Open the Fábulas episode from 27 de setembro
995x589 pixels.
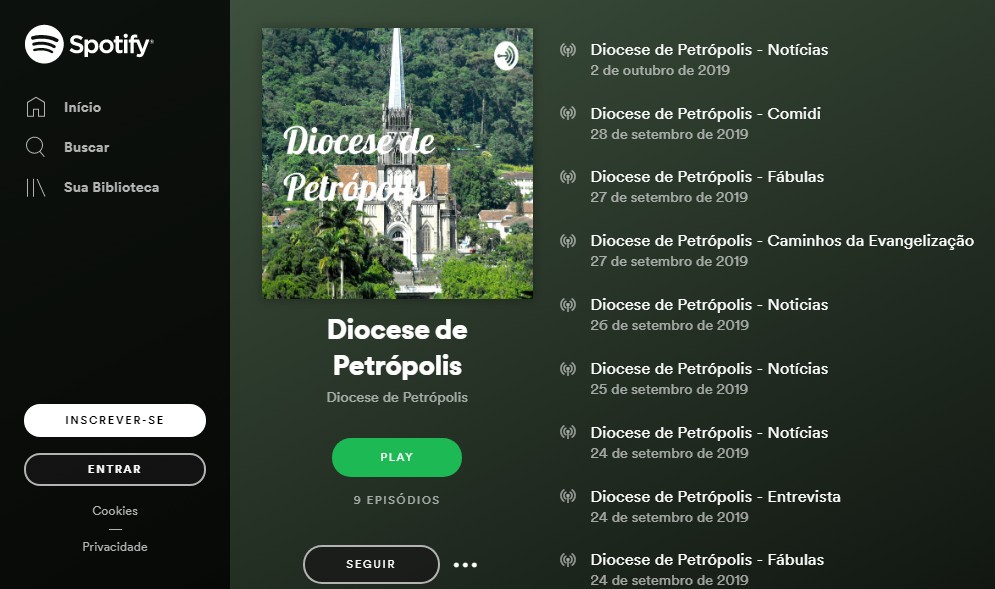707,177
